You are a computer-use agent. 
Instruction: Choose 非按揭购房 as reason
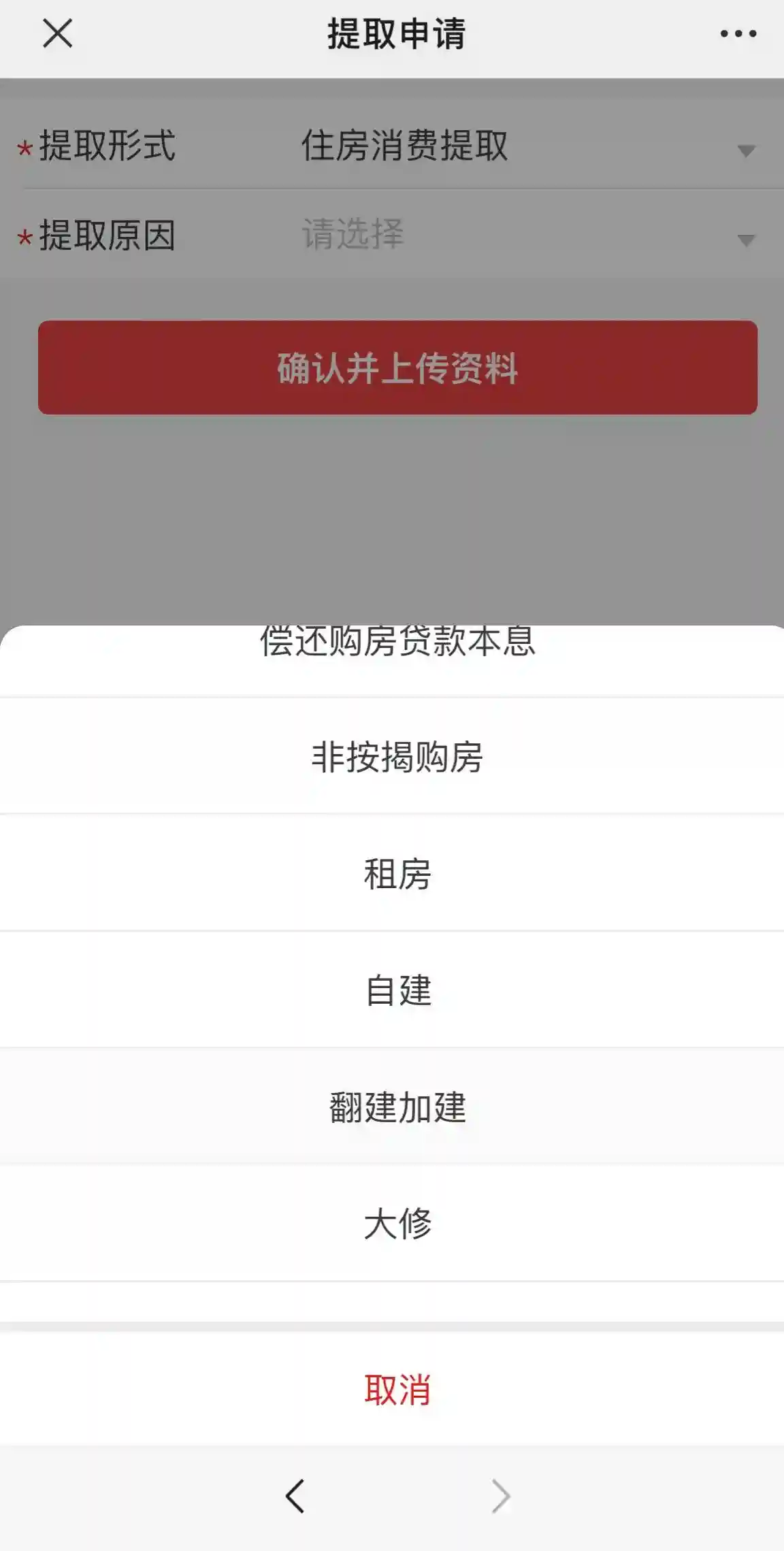[x=397, y=757]
